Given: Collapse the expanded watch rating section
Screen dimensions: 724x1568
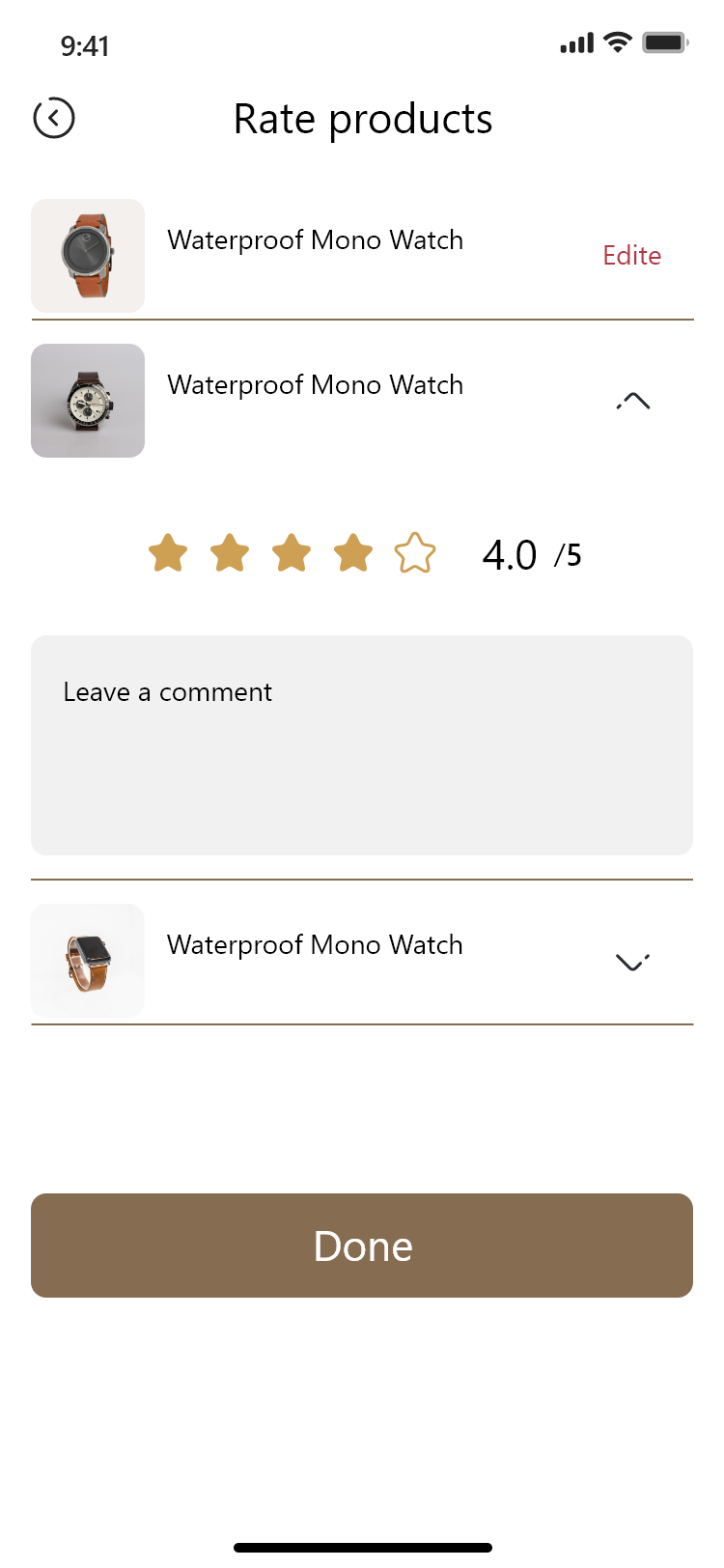Looking at the screenshot, I should pos(633,401).
